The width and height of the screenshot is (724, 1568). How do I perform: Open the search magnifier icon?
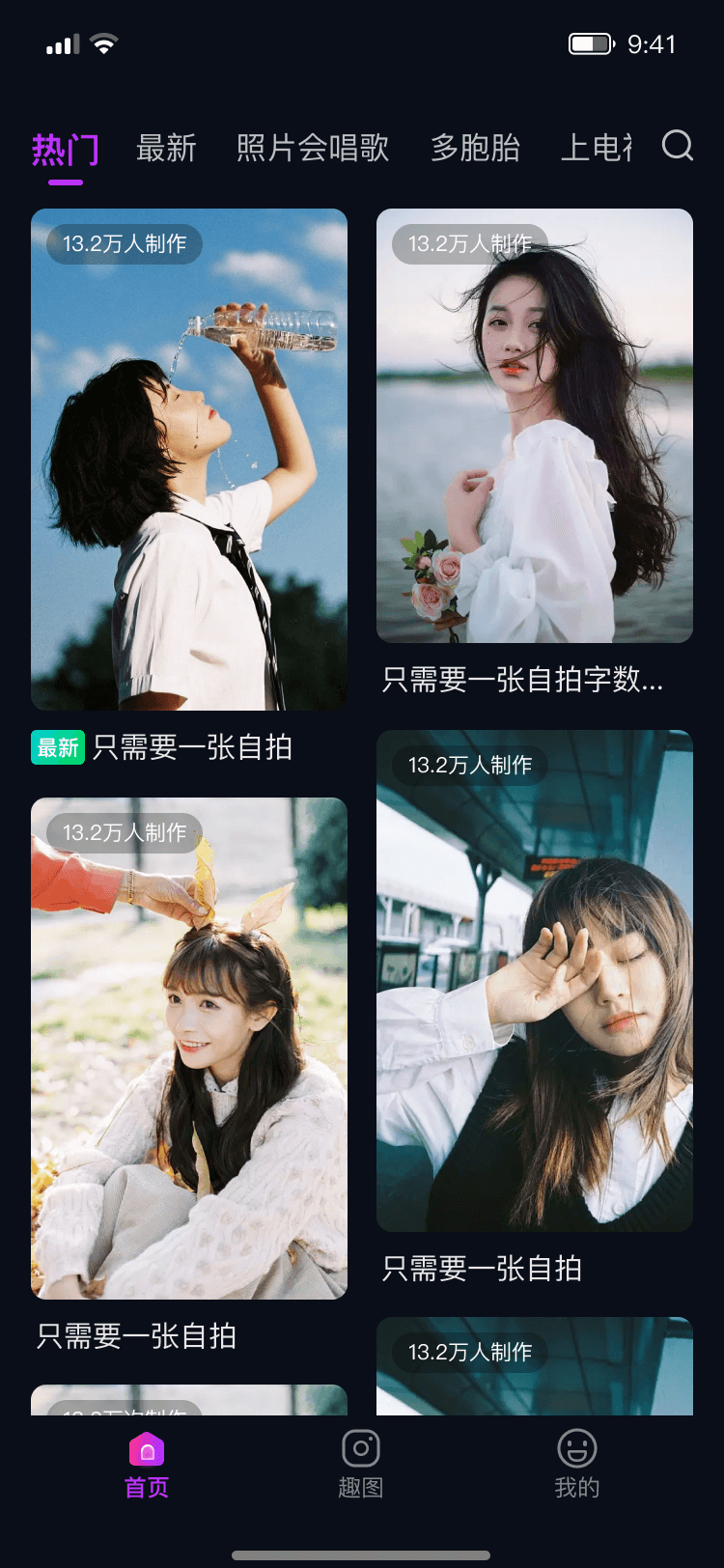click(x=678, y=146)
